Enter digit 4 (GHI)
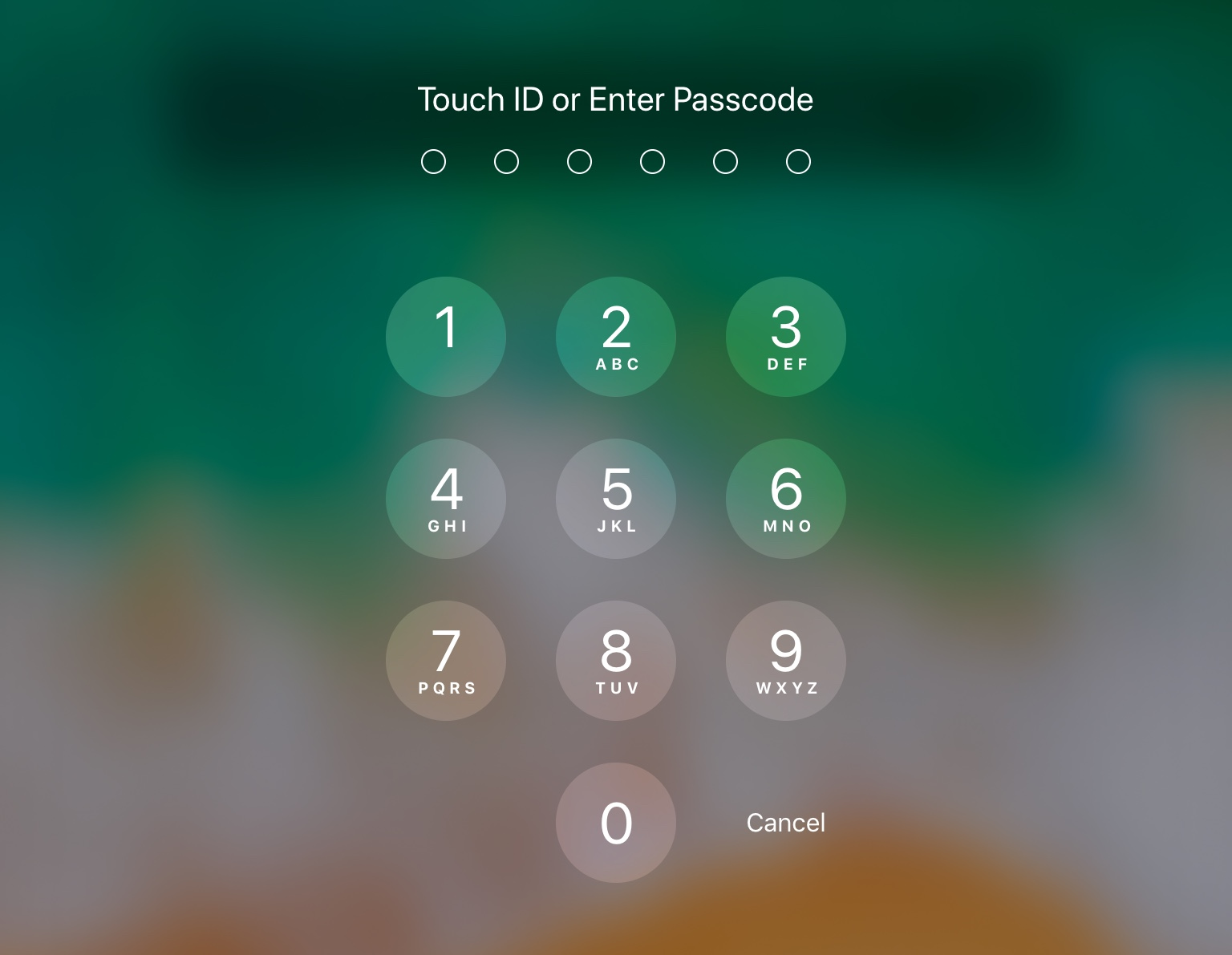This screenshot has height=955, width=1232. [446, 499]
